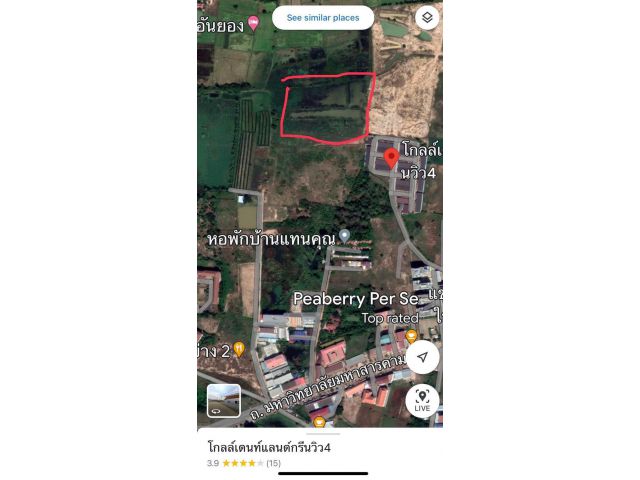Open the โกลด์เดนท์แลนด์กรีนวิว4 place card
Image resolution: width=640 pixels, height=480 pixels.
click(269, 447)
